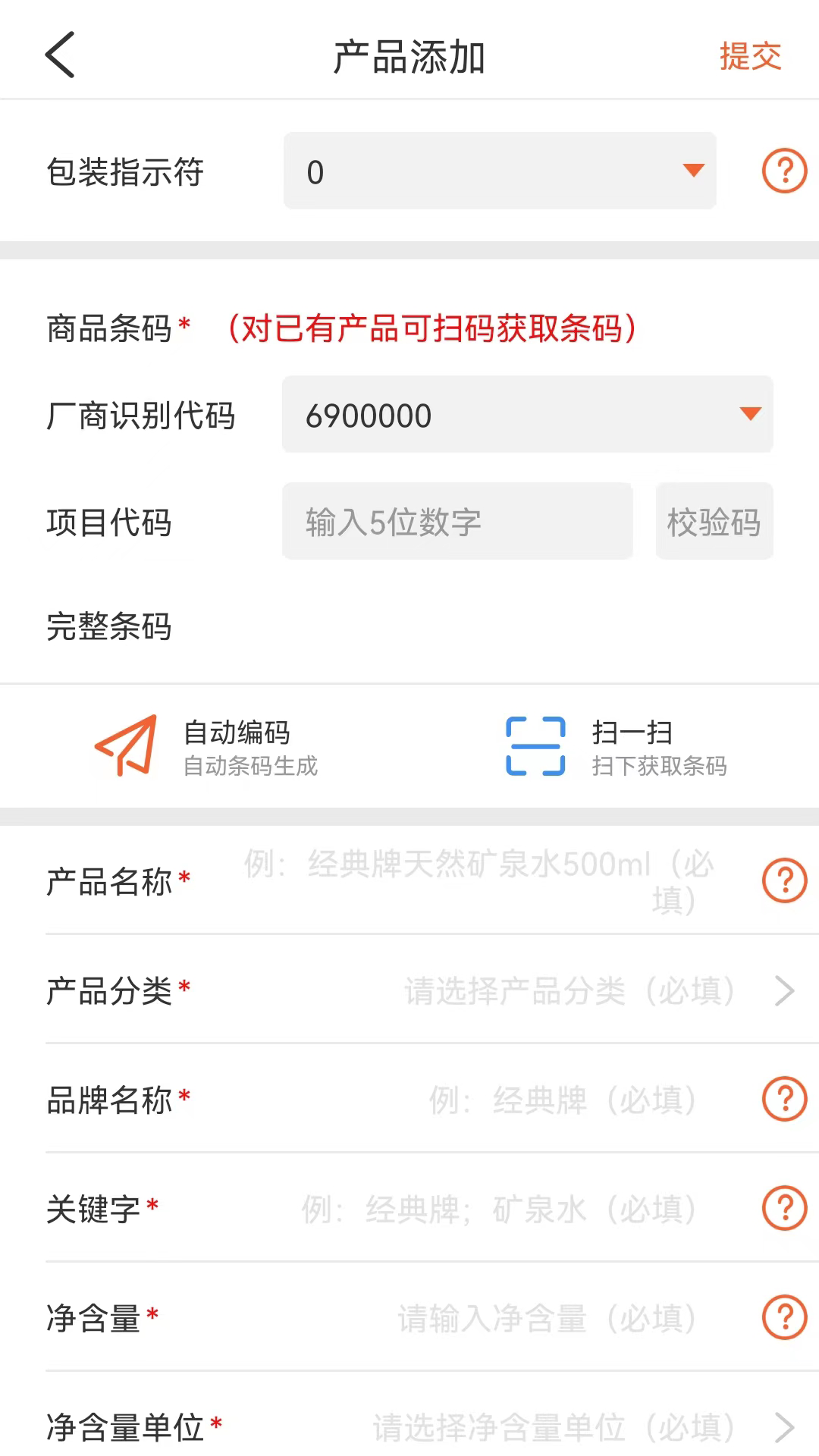Expand the 厂商识别代码 dropdown
819x1456 pixels.
[527, 415]
